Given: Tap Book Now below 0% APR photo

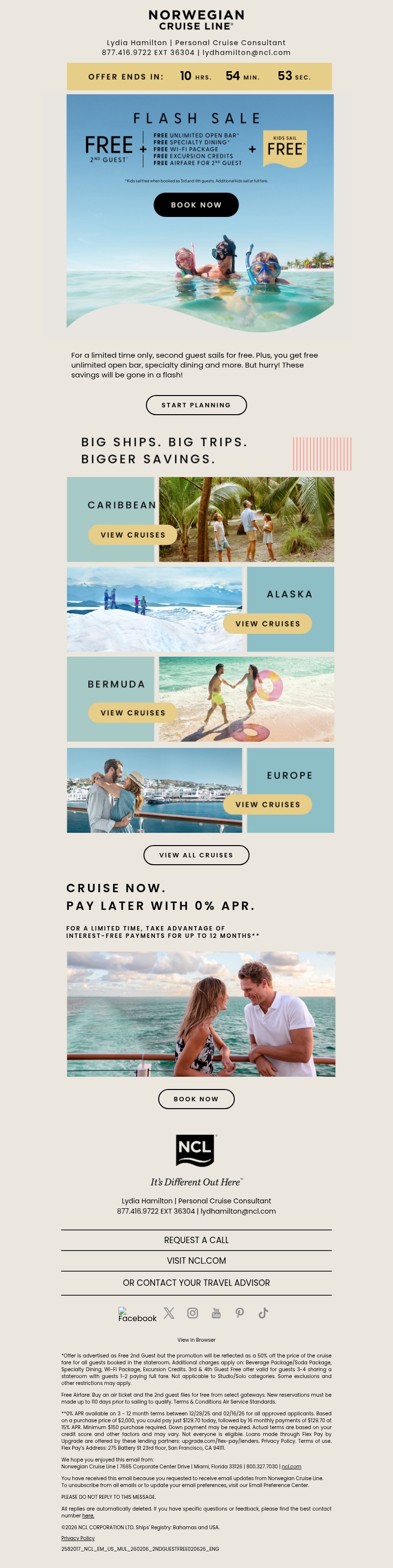Looking at the screenshot, I should point(196,1099).
